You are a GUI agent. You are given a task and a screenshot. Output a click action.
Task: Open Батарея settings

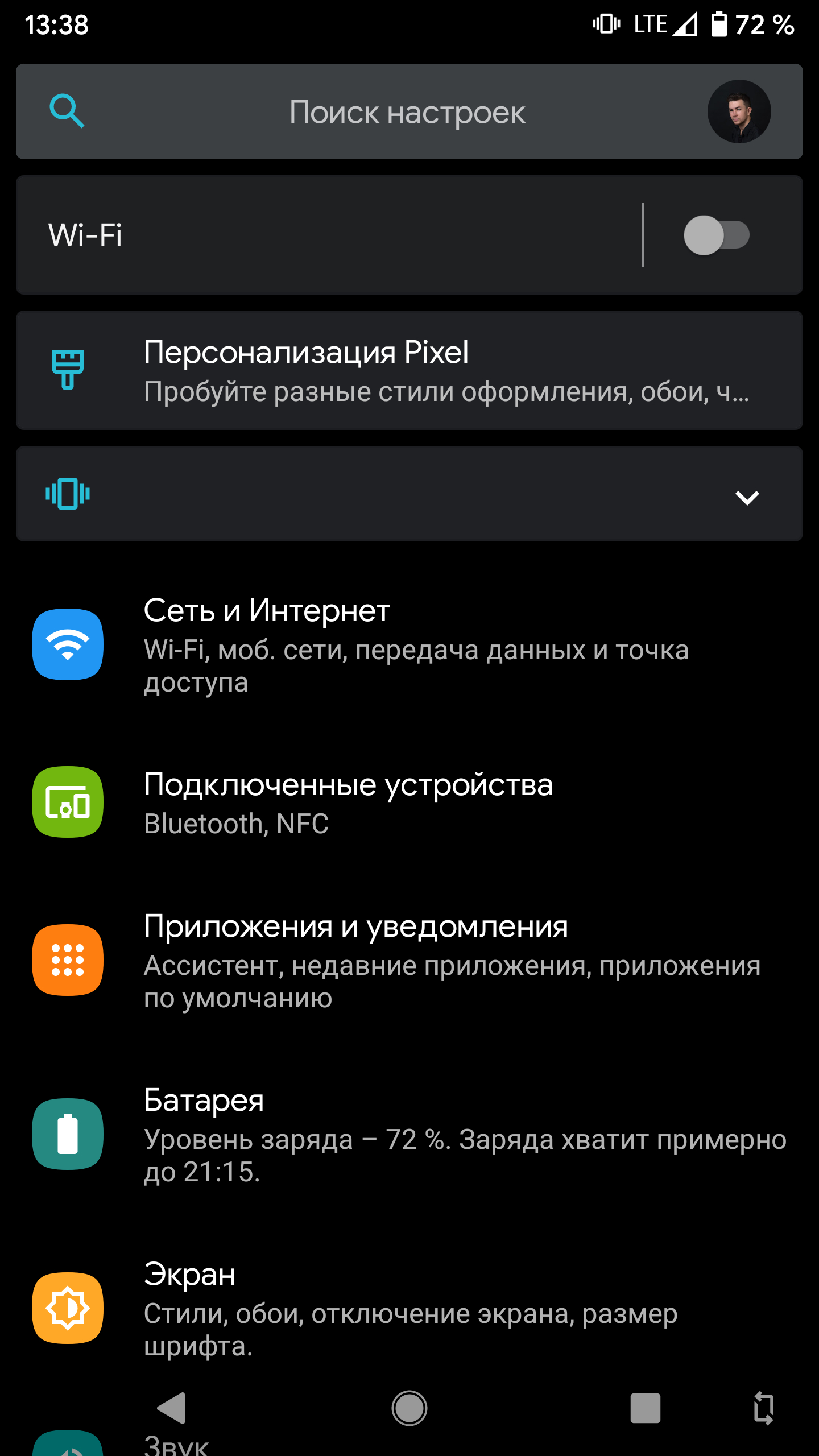(x=409, y=1134)
